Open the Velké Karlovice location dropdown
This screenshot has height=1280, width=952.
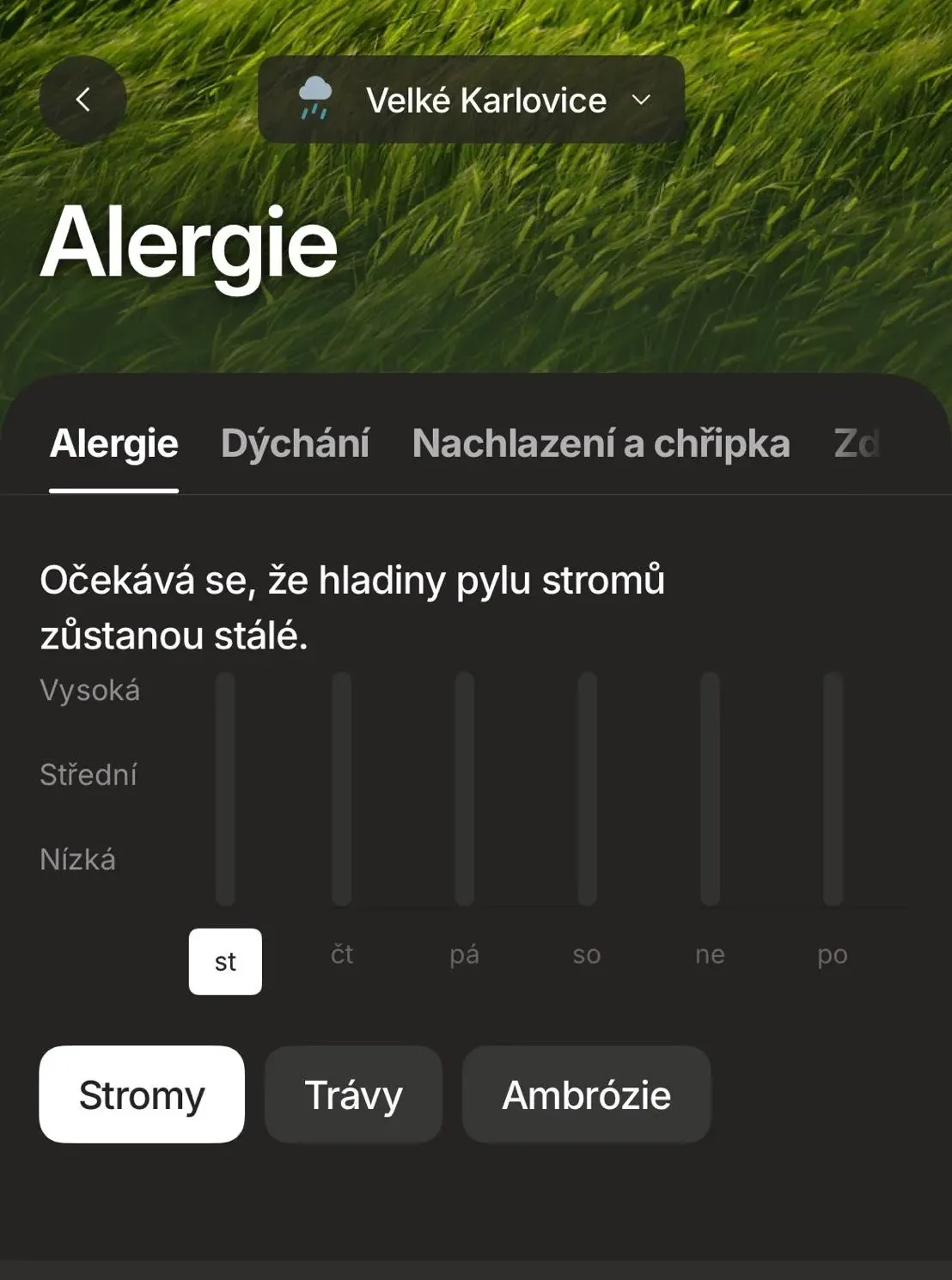[x=471, y=100]
